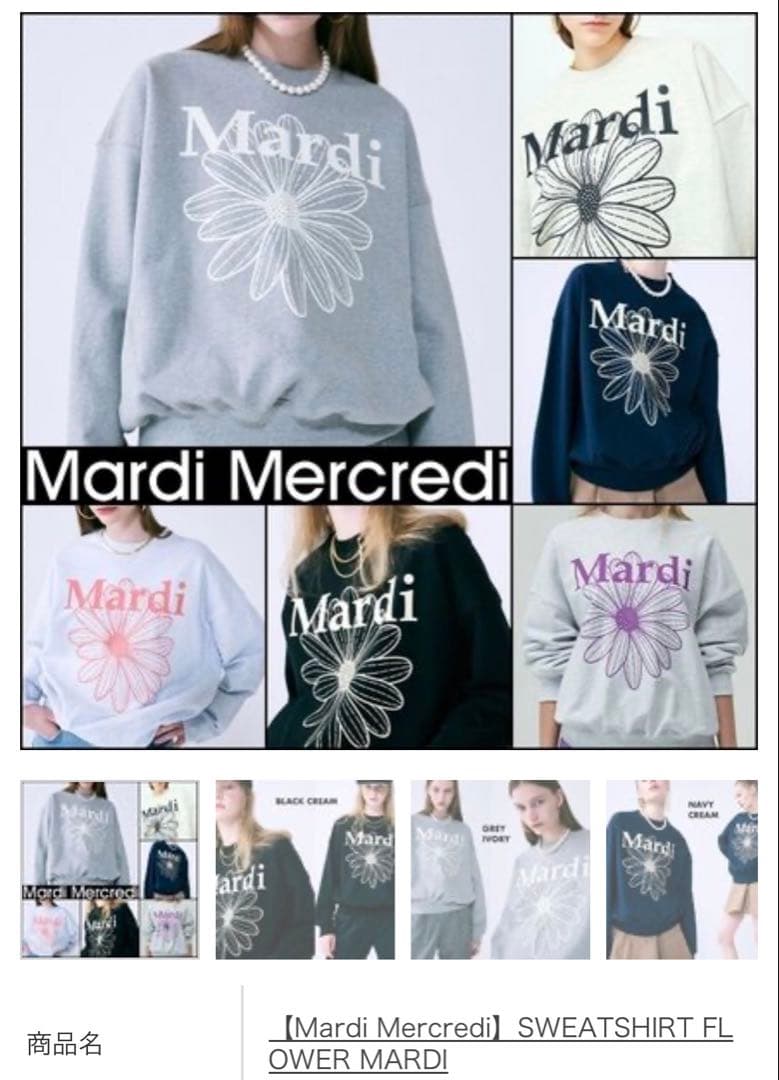
Task: Open the main collage product image
Action: coord(389,381)
